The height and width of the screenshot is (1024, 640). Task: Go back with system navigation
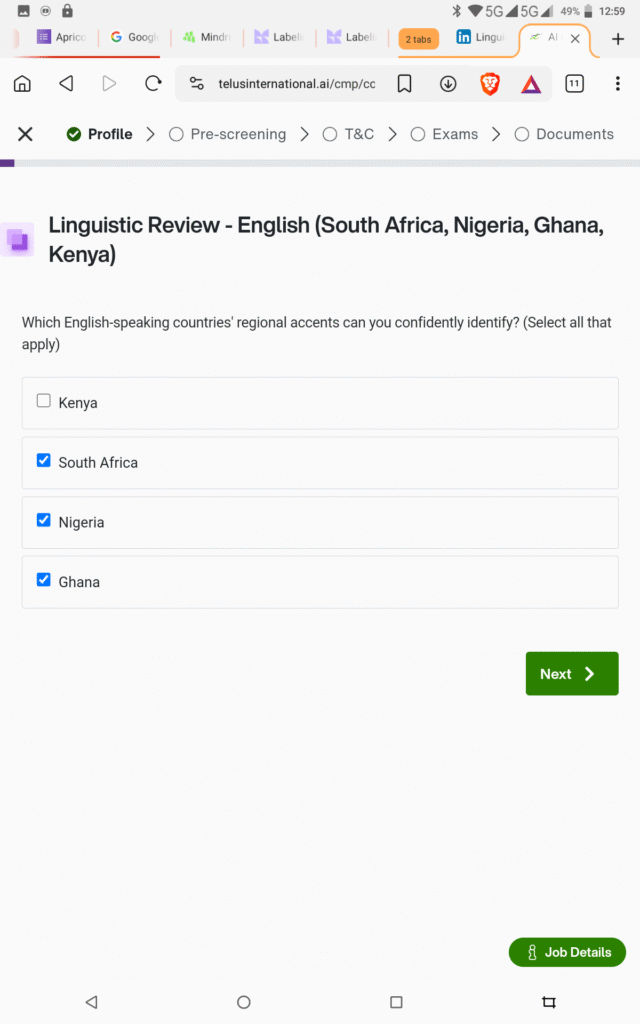point(91,1001)
